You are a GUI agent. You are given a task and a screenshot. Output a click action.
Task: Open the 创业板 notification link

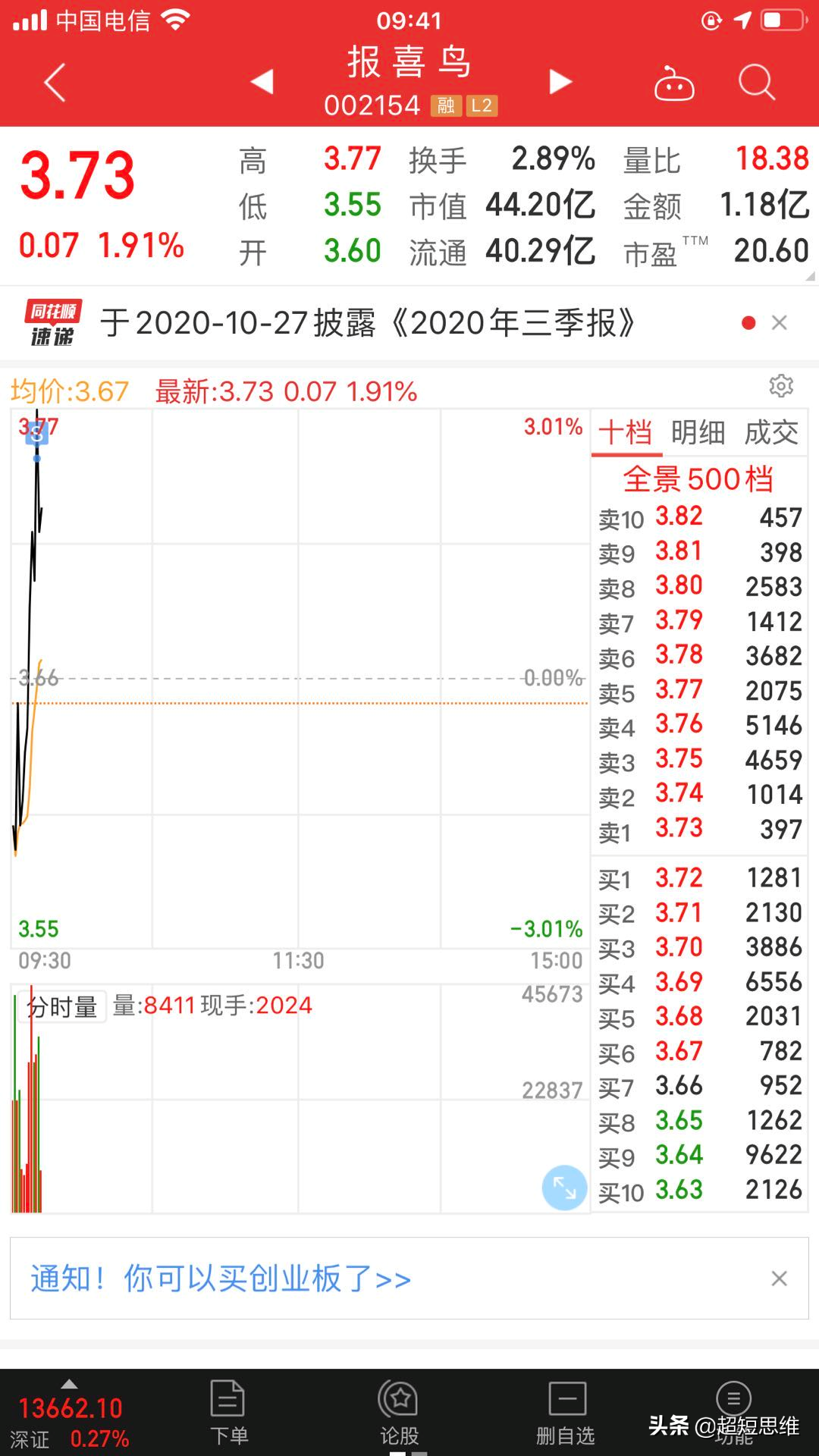coord(221,1279)
